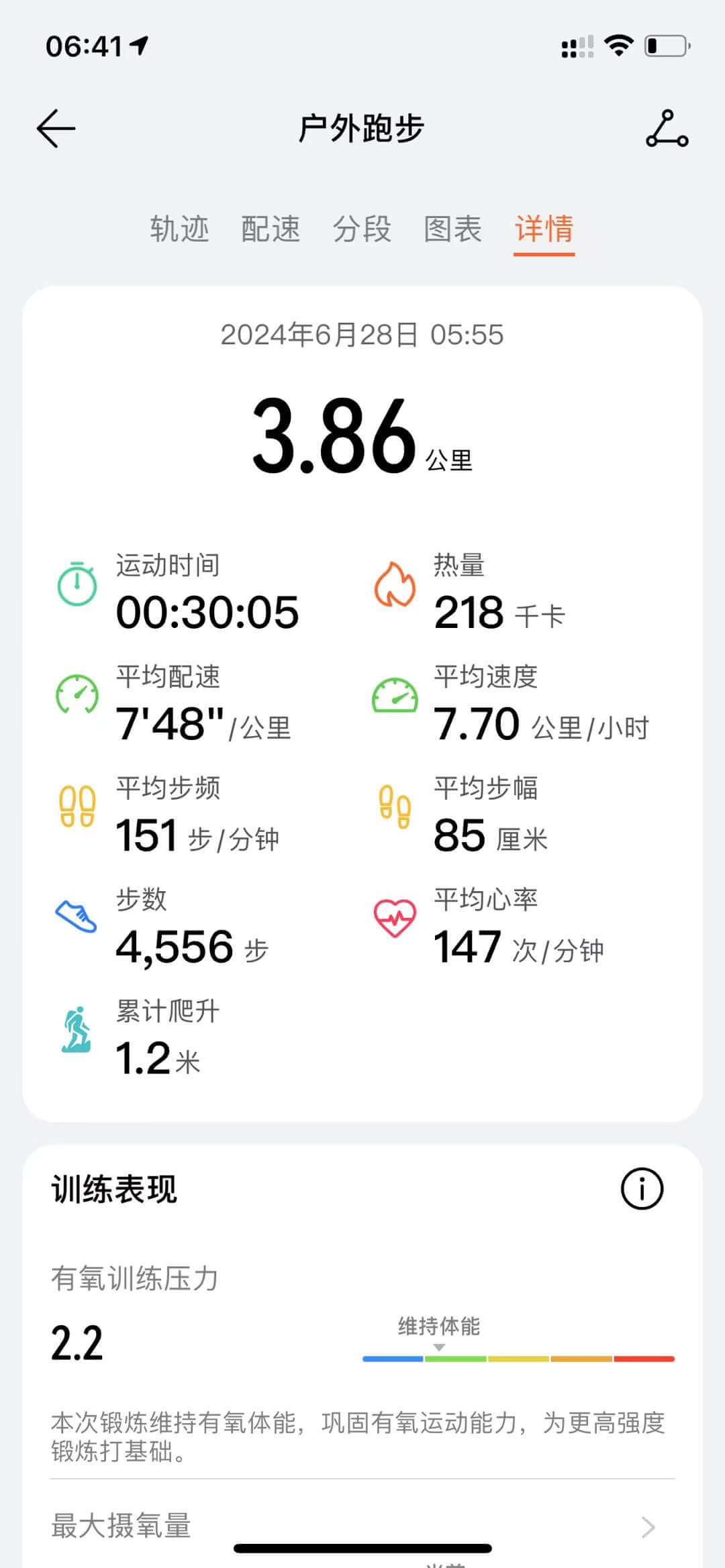
Task: Switch to the 轨迹 tab
Action: coord(179,229)
